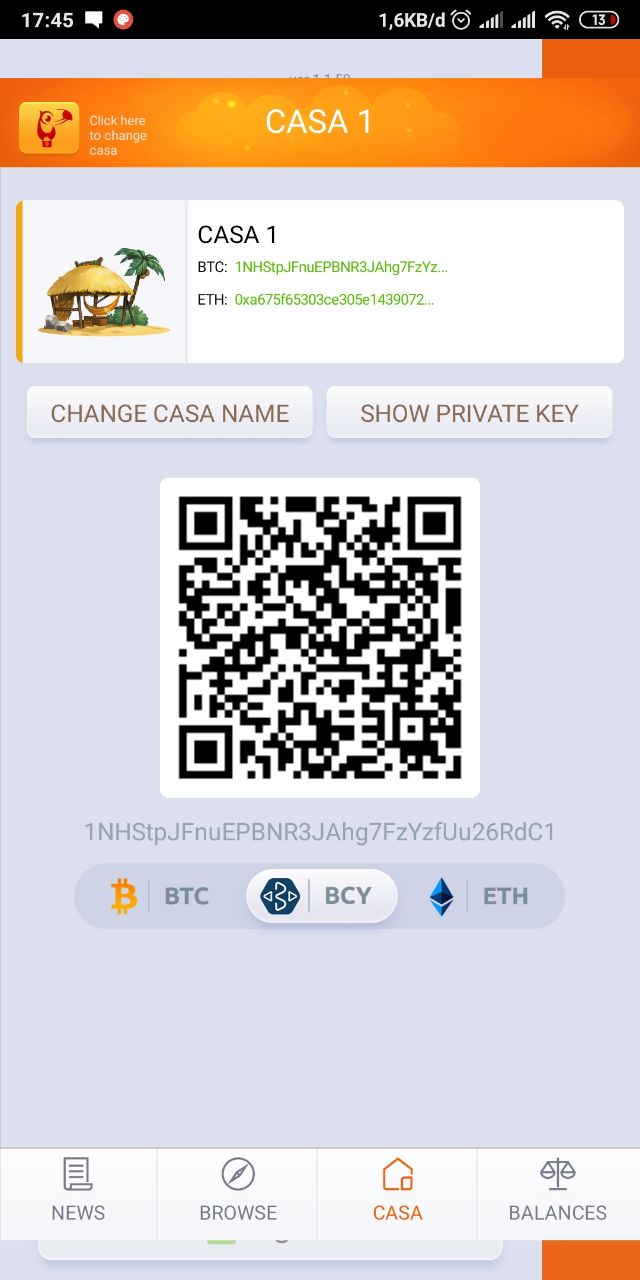The width and height of the screenshot is (640, 1280).
Task: Tap the BTC address in the CASA 1 card
Action: 341,267
